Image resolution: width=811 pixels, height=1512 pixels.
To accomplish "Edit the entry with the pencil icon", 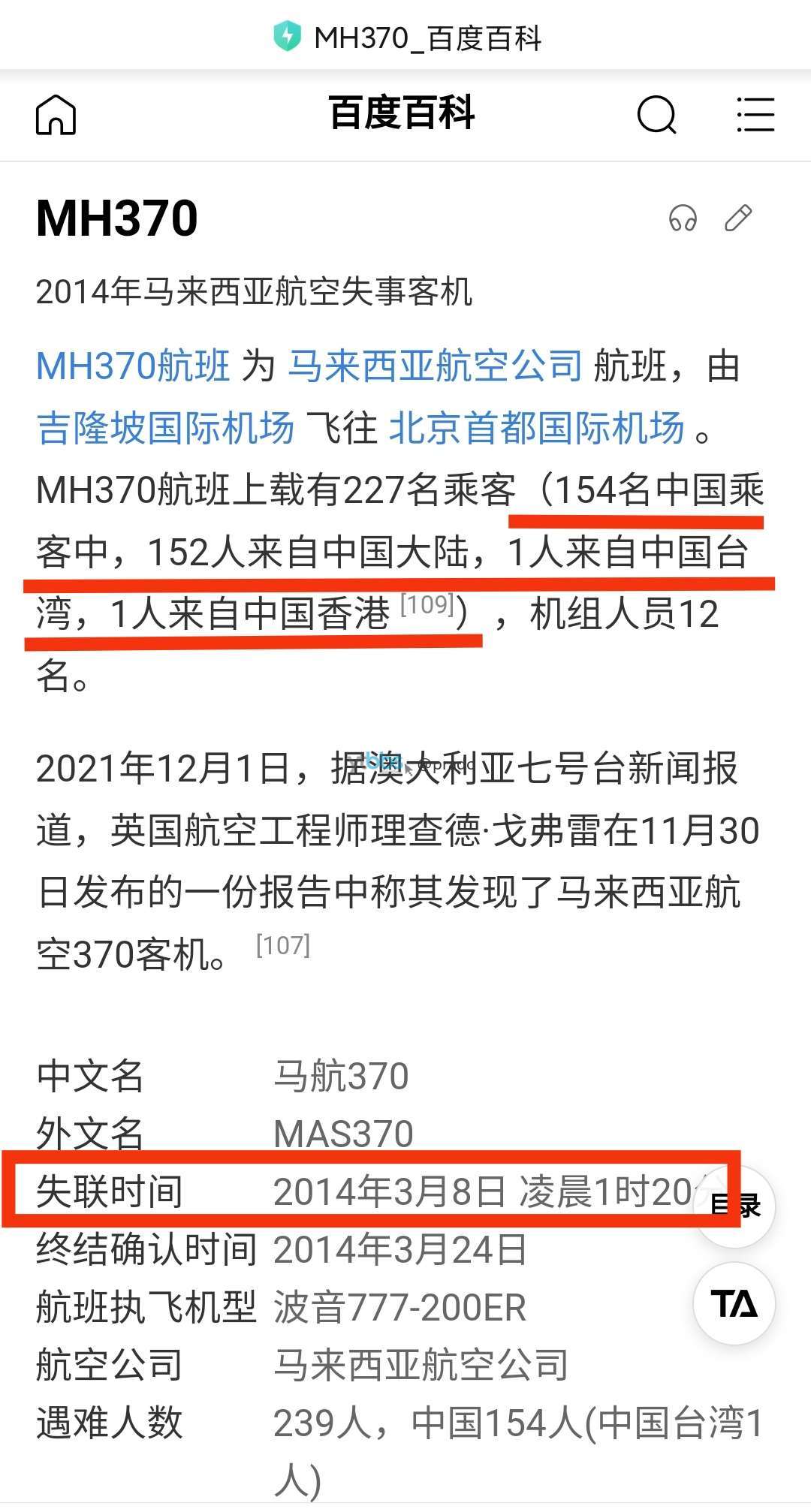I will pyautogui.click(x=738, y=218).
